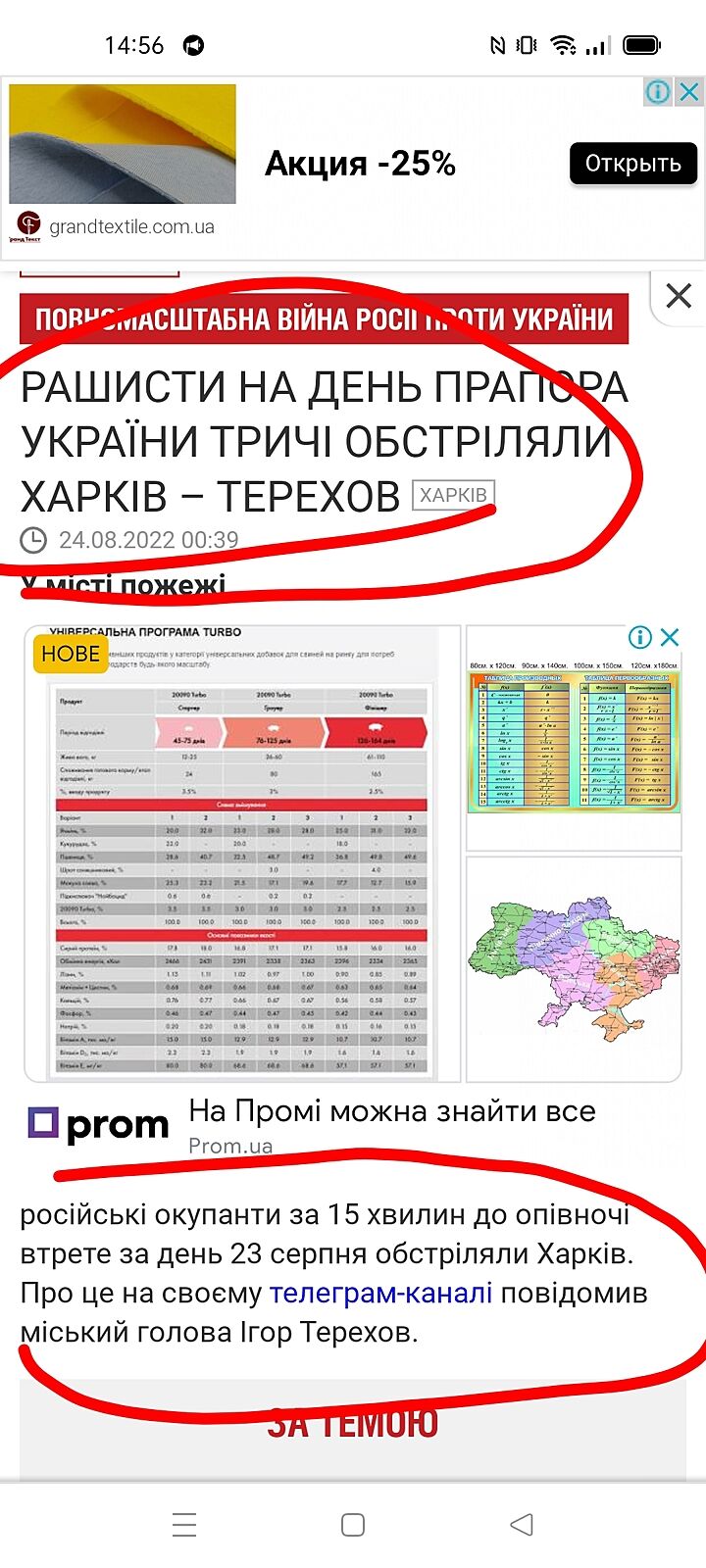Close the top banner ad
The width and height of the screenshot is (706, 1568).
tap(690, 92)
